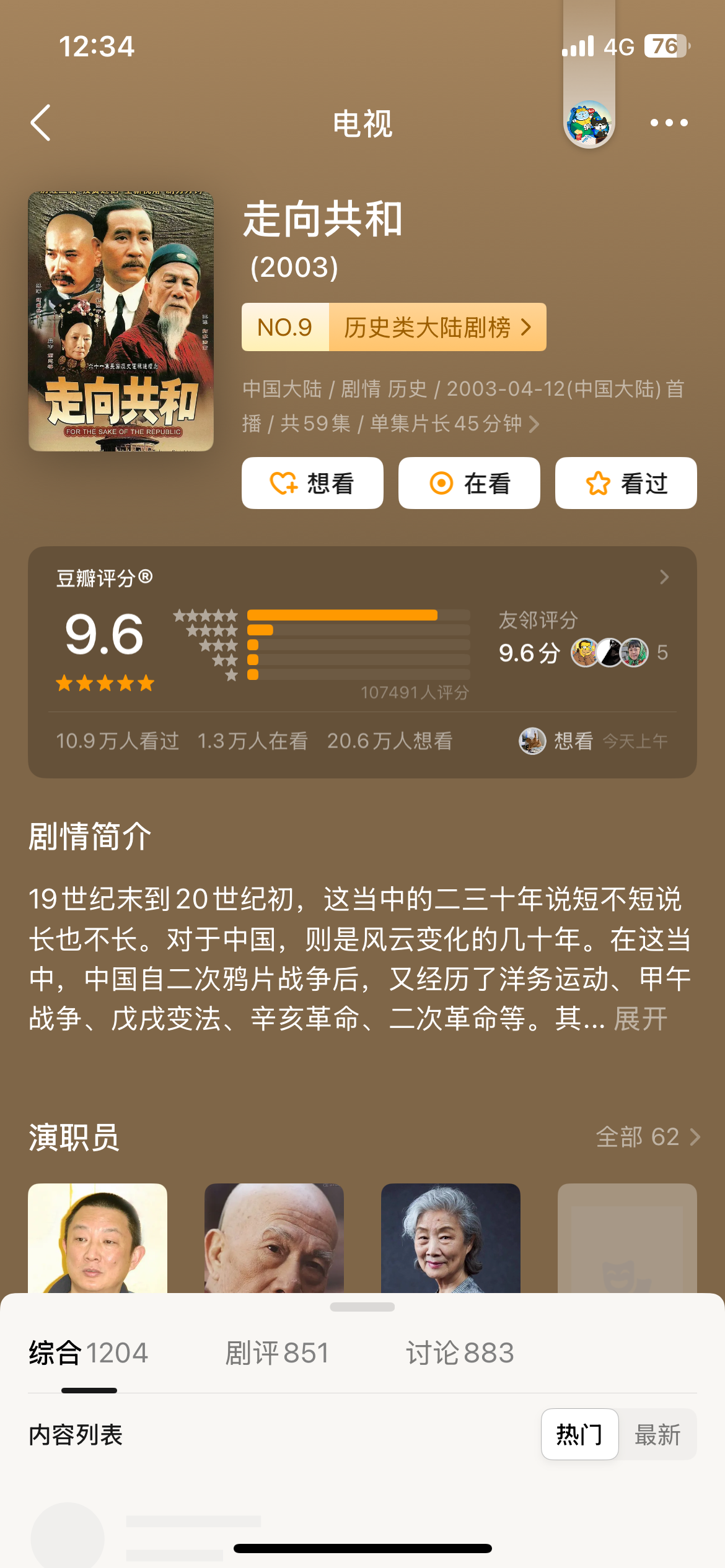
Task: Tap the cartoon avatar badge in the header
Action: pos(589,124)
